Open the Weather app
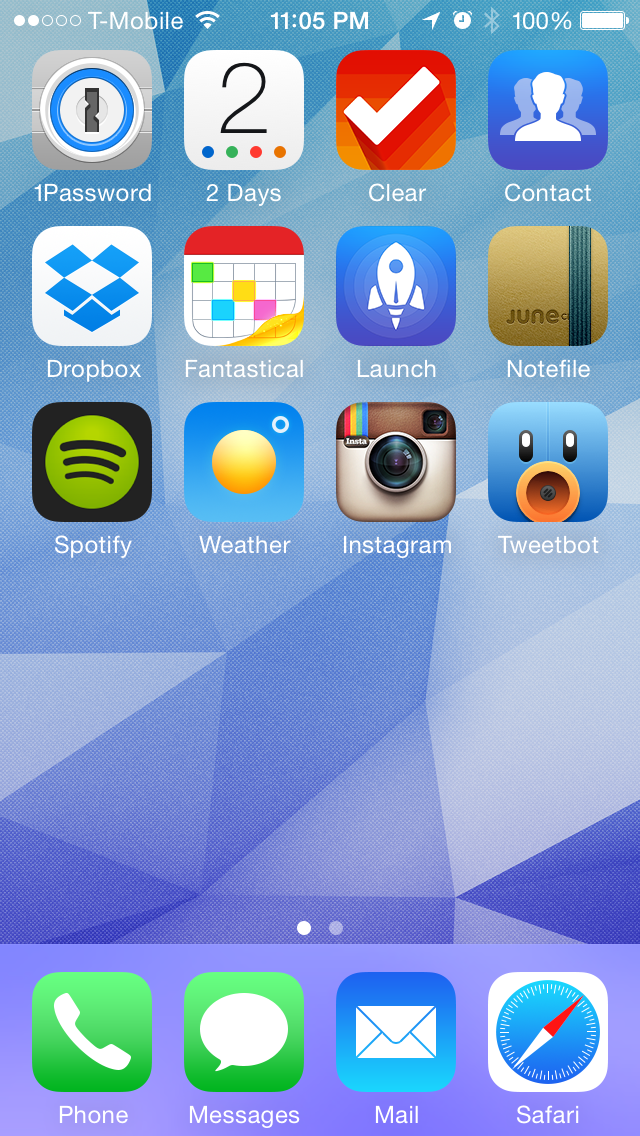Viewport: 640px width, 1136px height. pyautogui.click(x=244, y=462)
